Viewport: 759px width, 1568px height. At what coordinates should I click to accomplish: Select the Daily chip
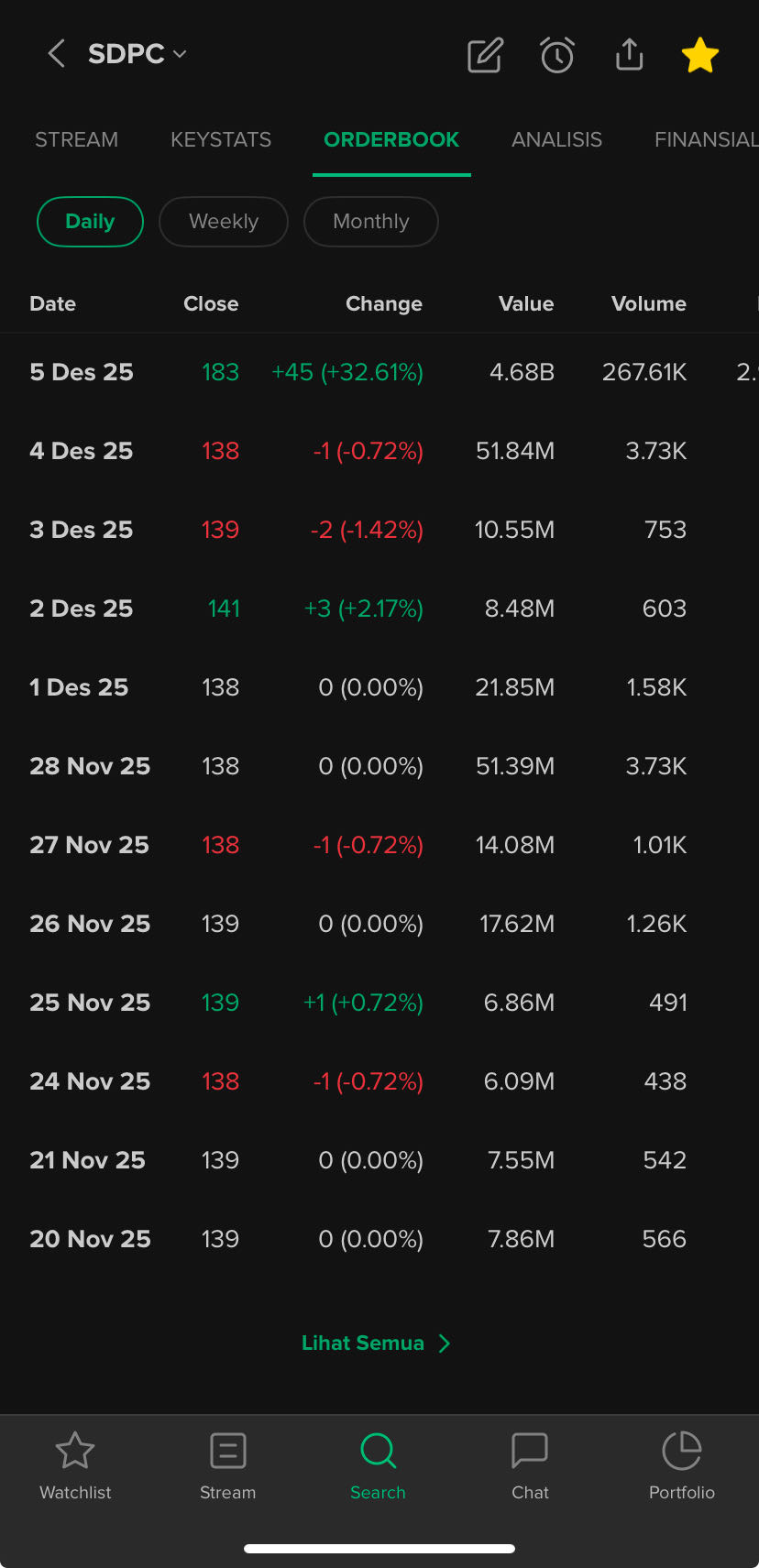pyautogui.click(x=90, y=222)
